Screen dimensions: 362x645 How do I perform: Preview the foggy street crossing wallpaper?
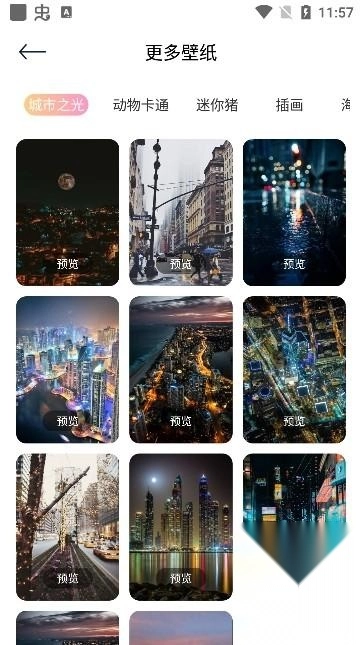pyautogui.click(x=181, y=264)
